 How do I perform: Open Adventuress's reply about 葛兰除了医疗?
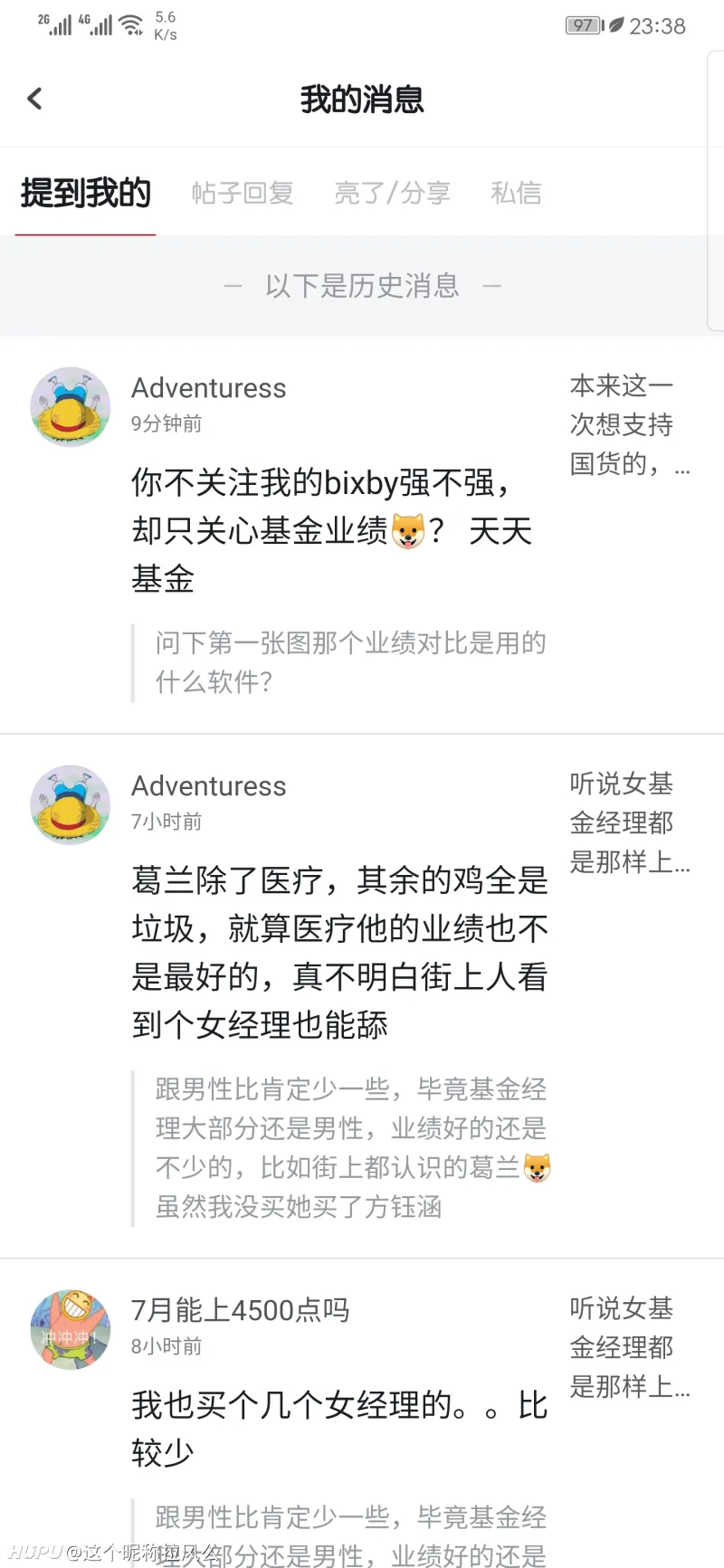339,952
